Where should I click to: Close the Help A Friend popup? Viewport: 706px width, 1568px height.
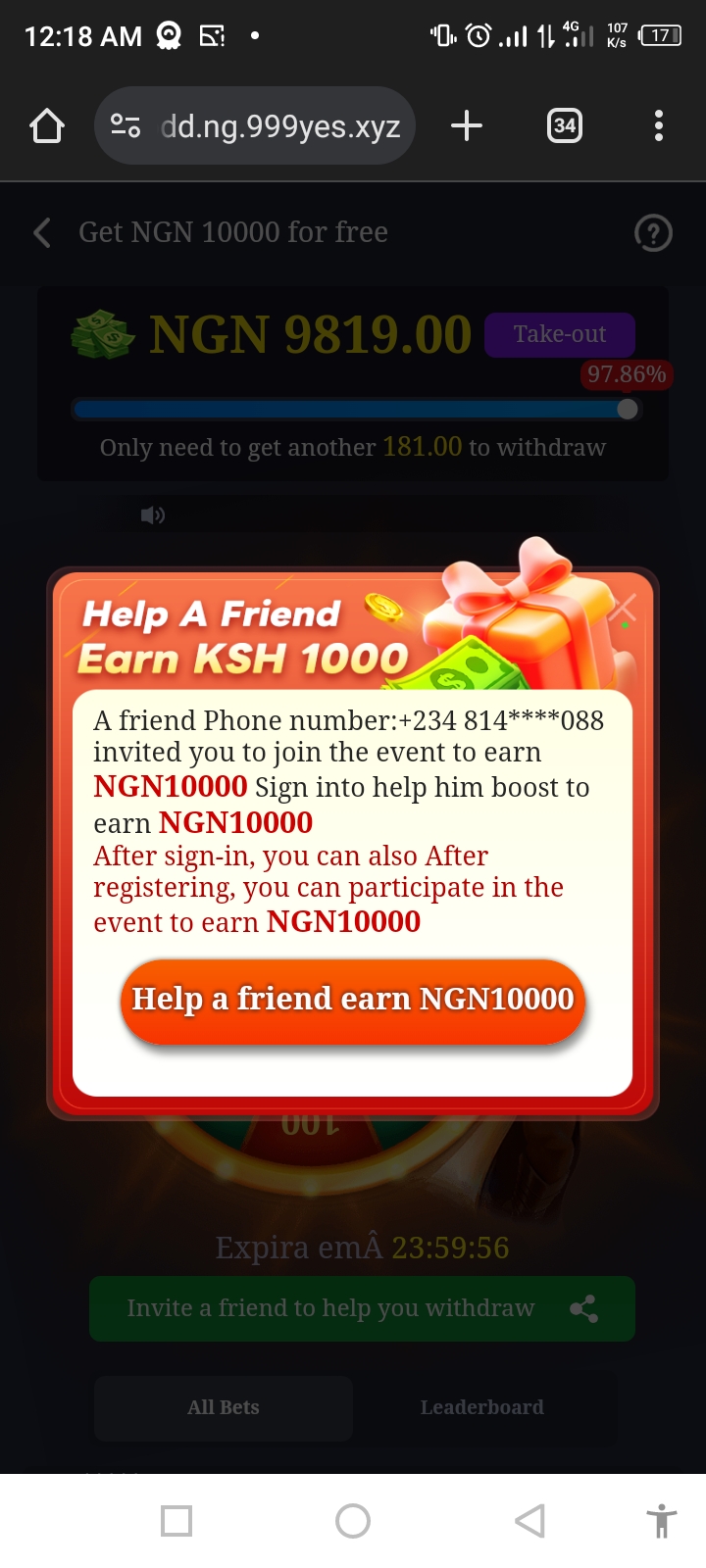[624, 610]
